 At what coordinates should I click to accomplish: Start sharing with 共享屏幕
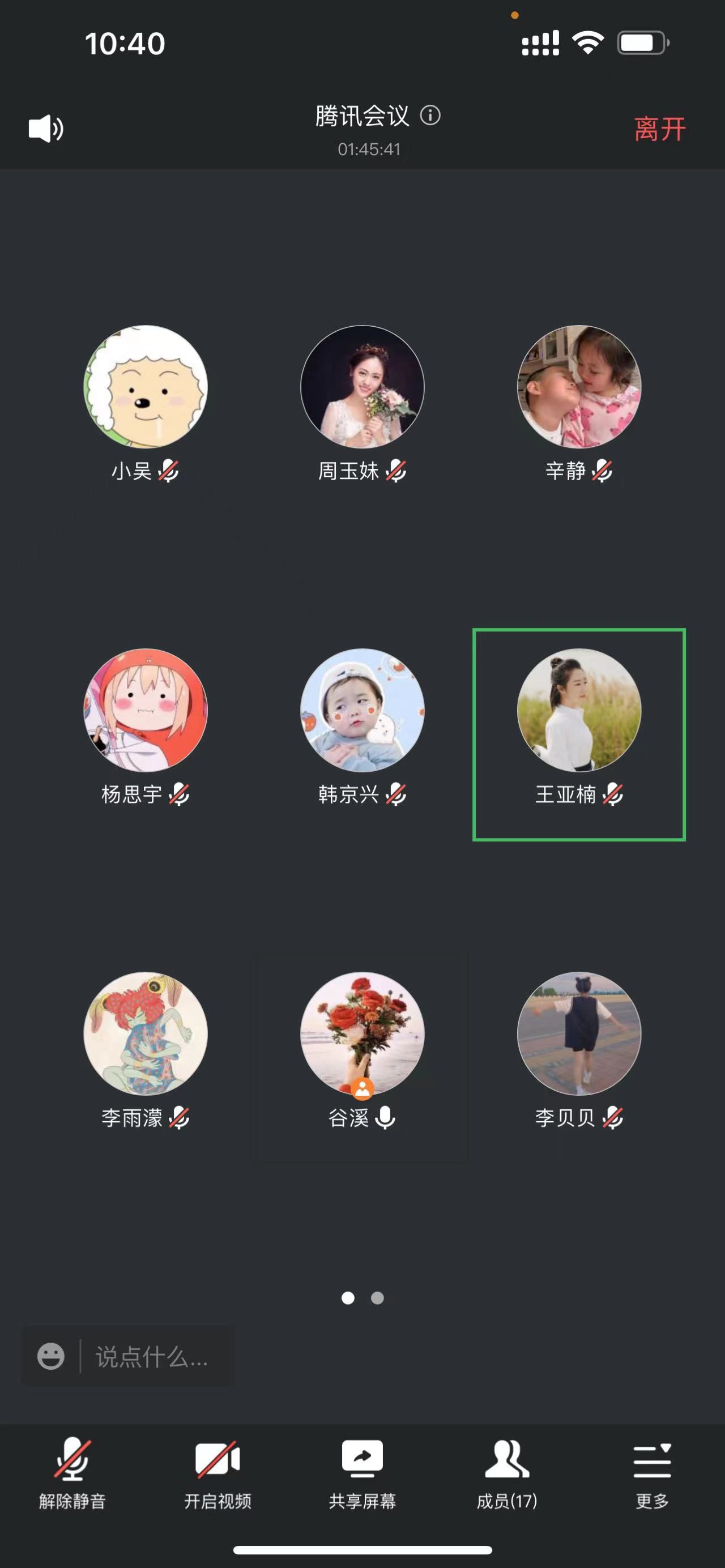(362, 1473)
